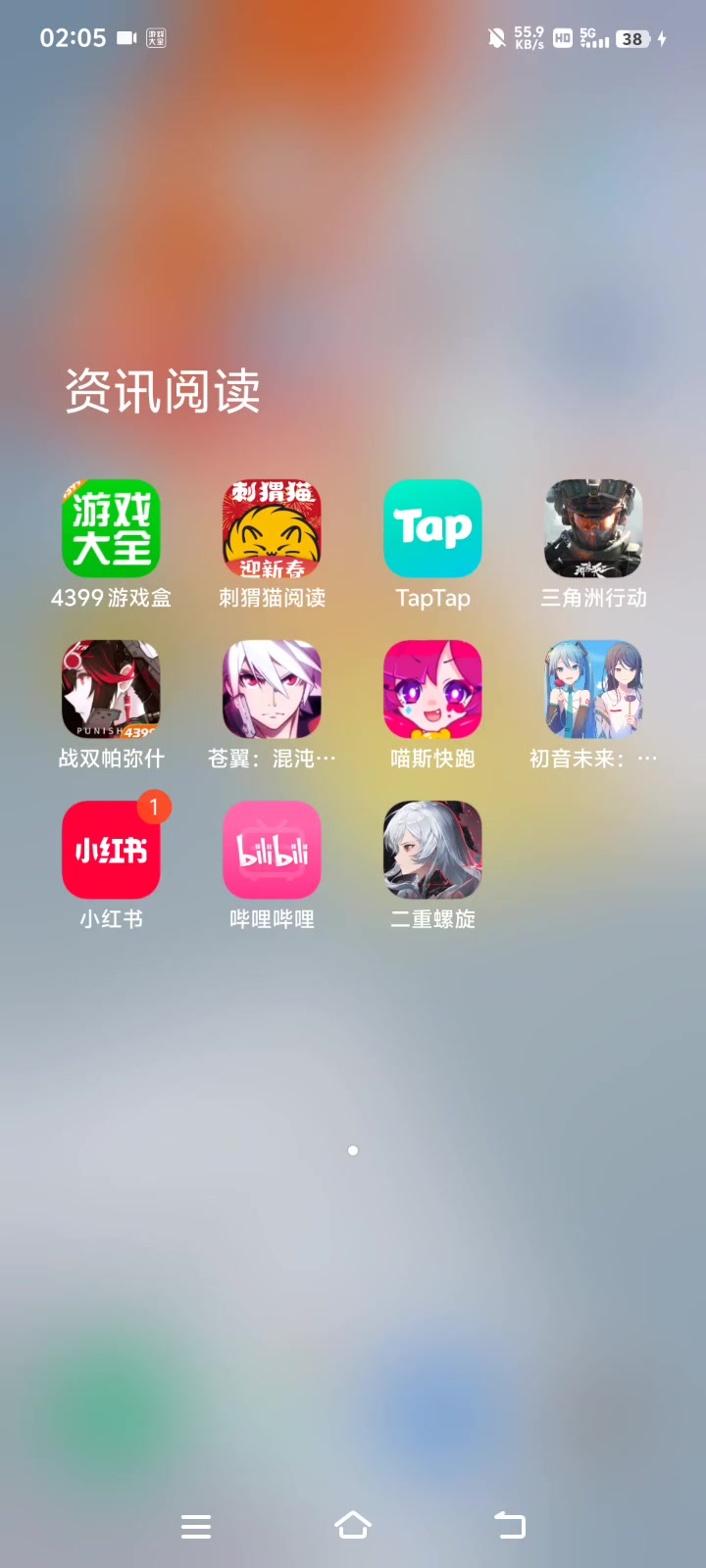706x1568 pixels.
Task: Open the recent apps menu
Action: click(x=196, y=1526)
